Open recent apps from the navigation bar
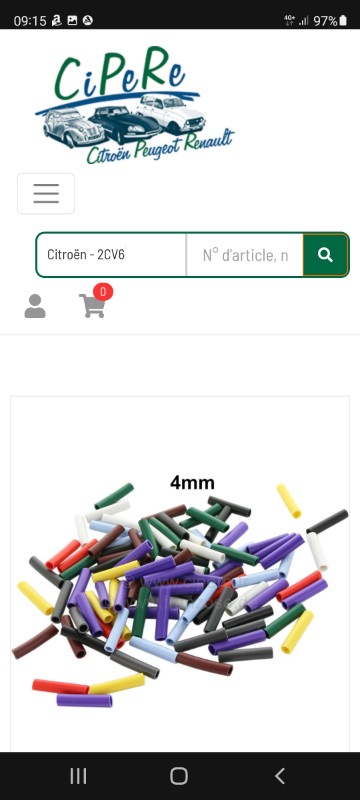The image size is (360, 800). 78,776
